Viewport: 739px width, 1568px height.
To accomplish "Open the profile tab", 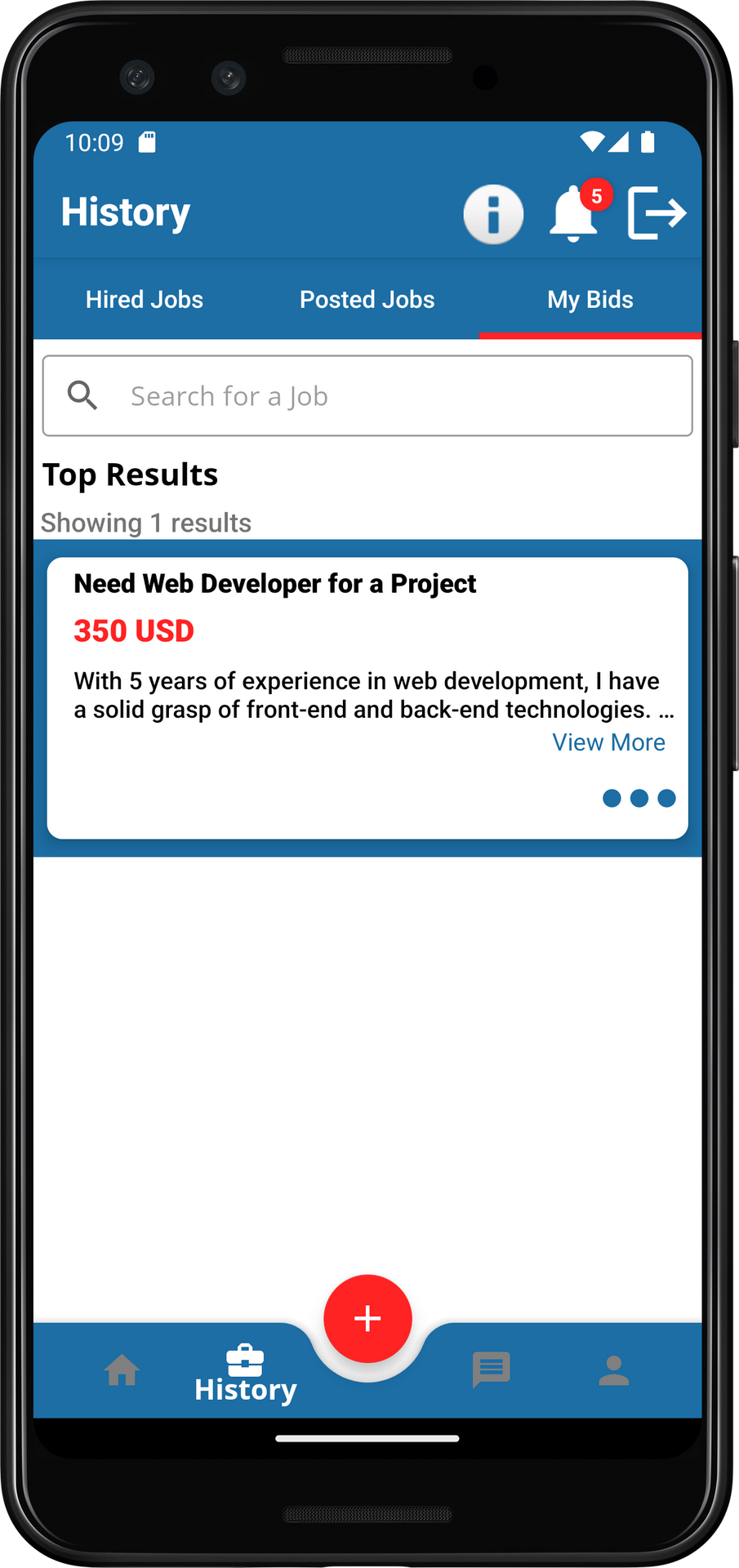I will pyautogui.click(x=613, y=1370).
